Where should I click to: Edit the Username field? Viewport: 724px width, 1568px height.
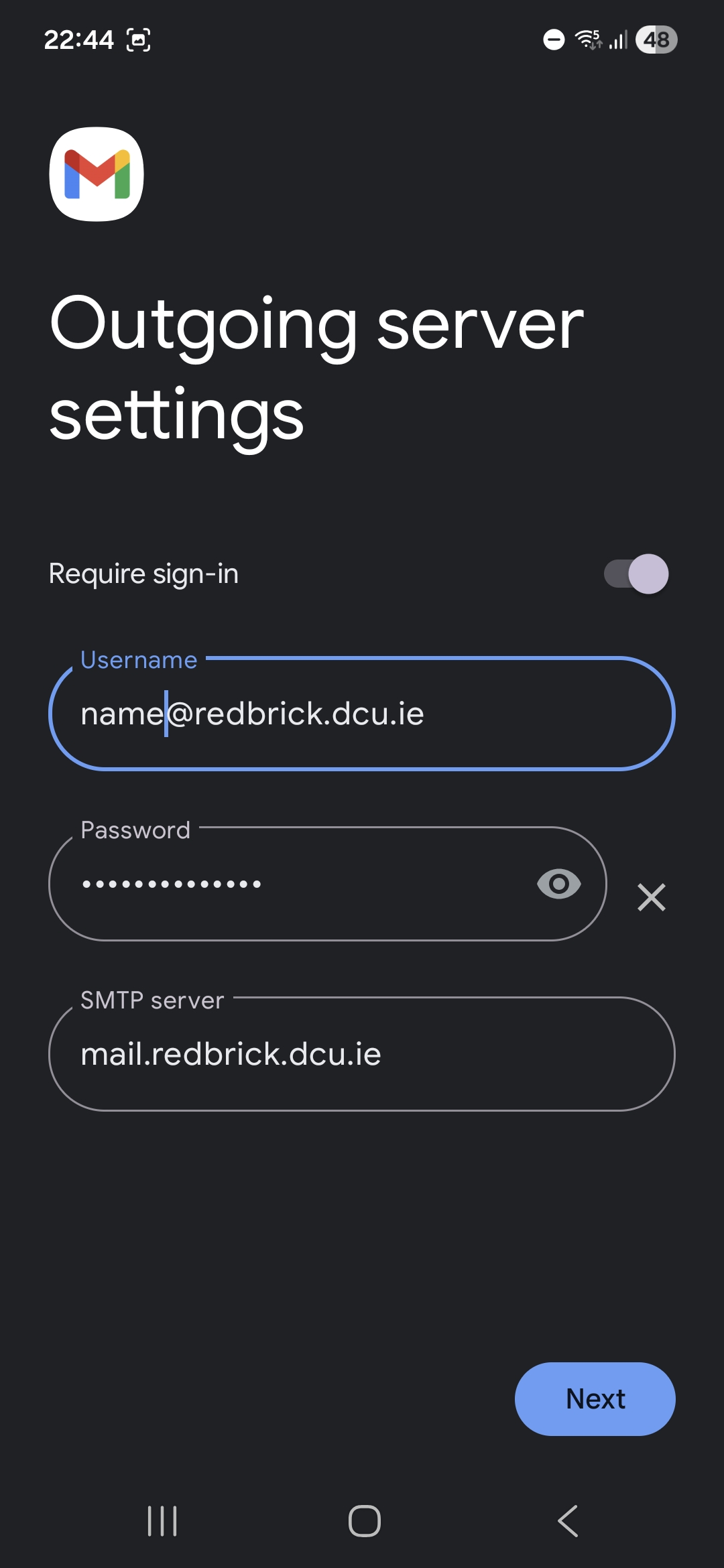(362, 714)
